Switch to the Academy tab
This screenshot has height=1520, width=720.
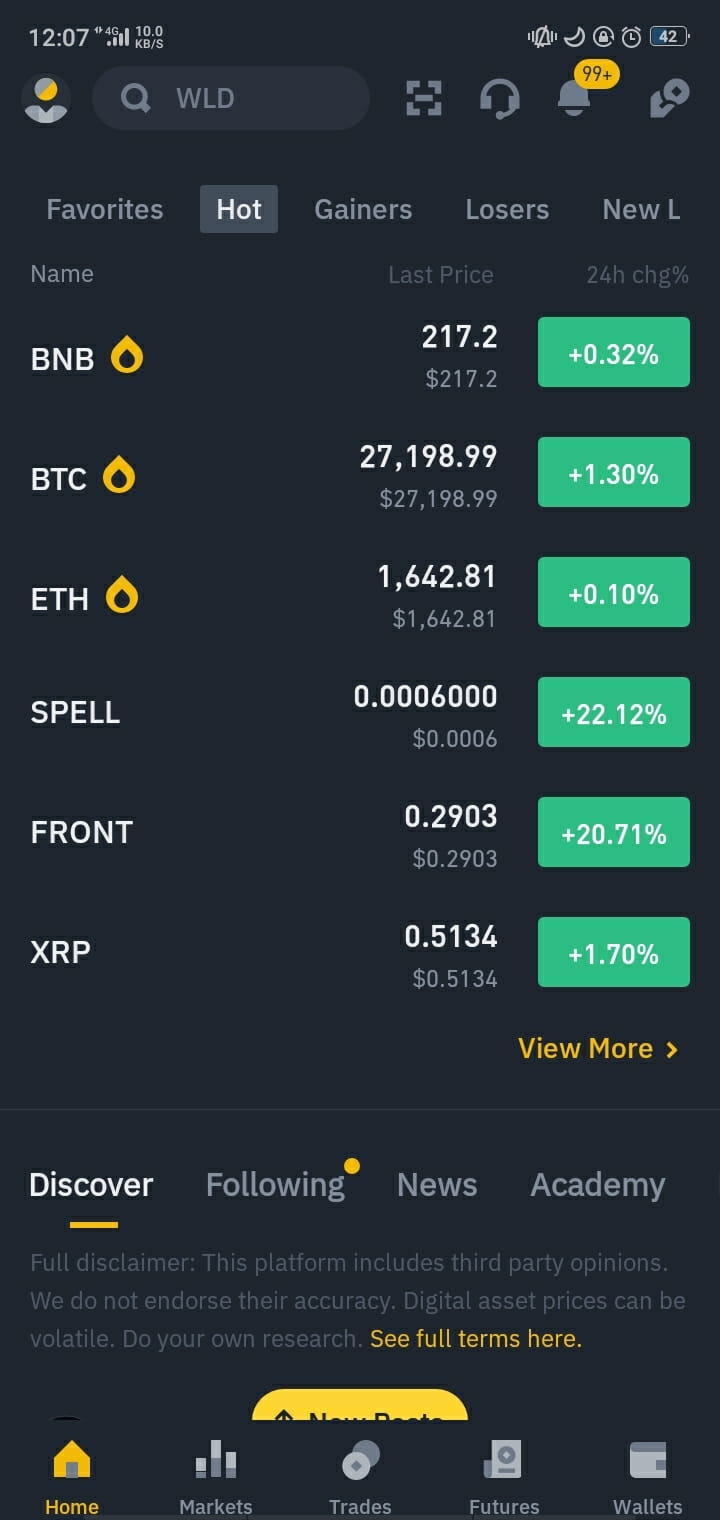[x=597, y=1184]
